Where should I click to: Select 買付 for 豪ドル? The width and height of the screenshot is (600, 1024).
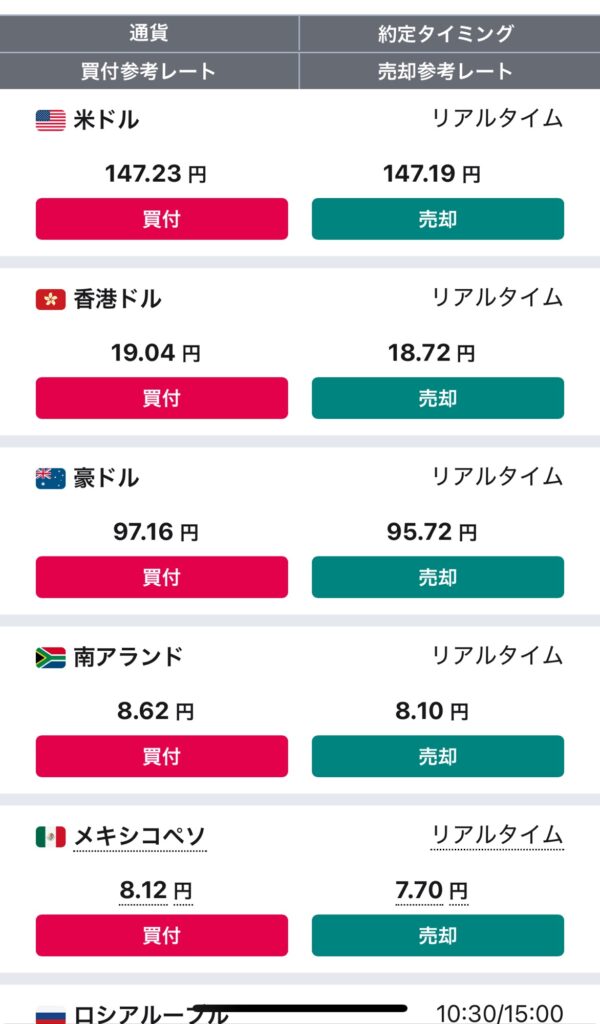[161, 577]
